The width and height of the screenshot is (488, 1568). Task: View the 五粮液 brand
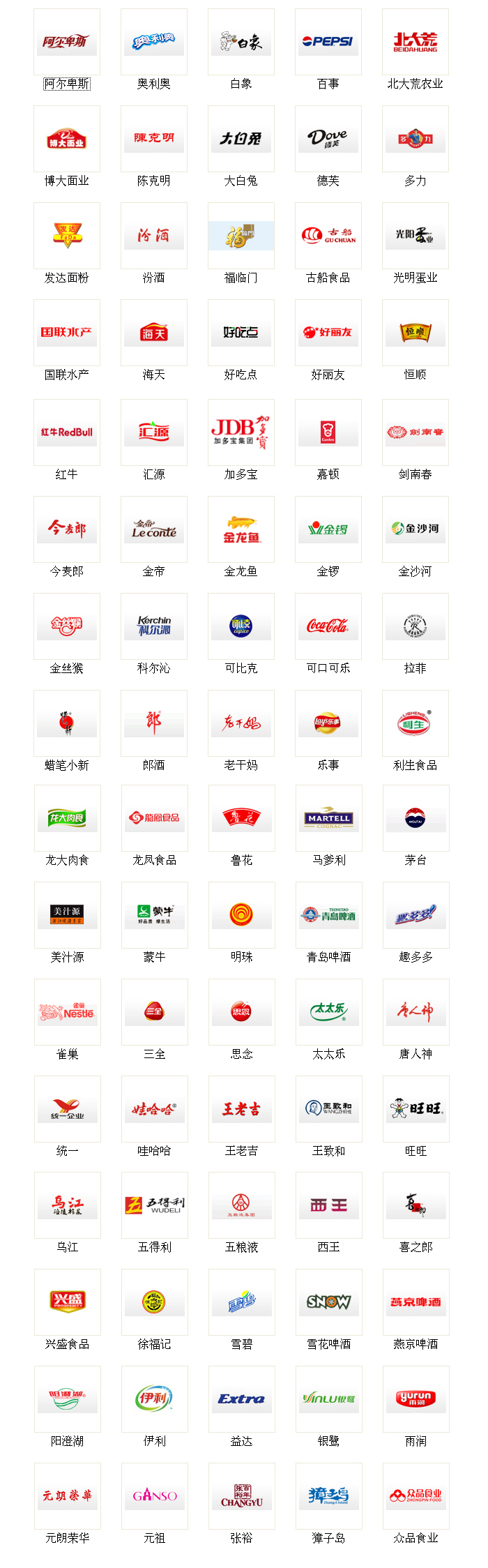pyautogui.click(x=242, y=1205)
